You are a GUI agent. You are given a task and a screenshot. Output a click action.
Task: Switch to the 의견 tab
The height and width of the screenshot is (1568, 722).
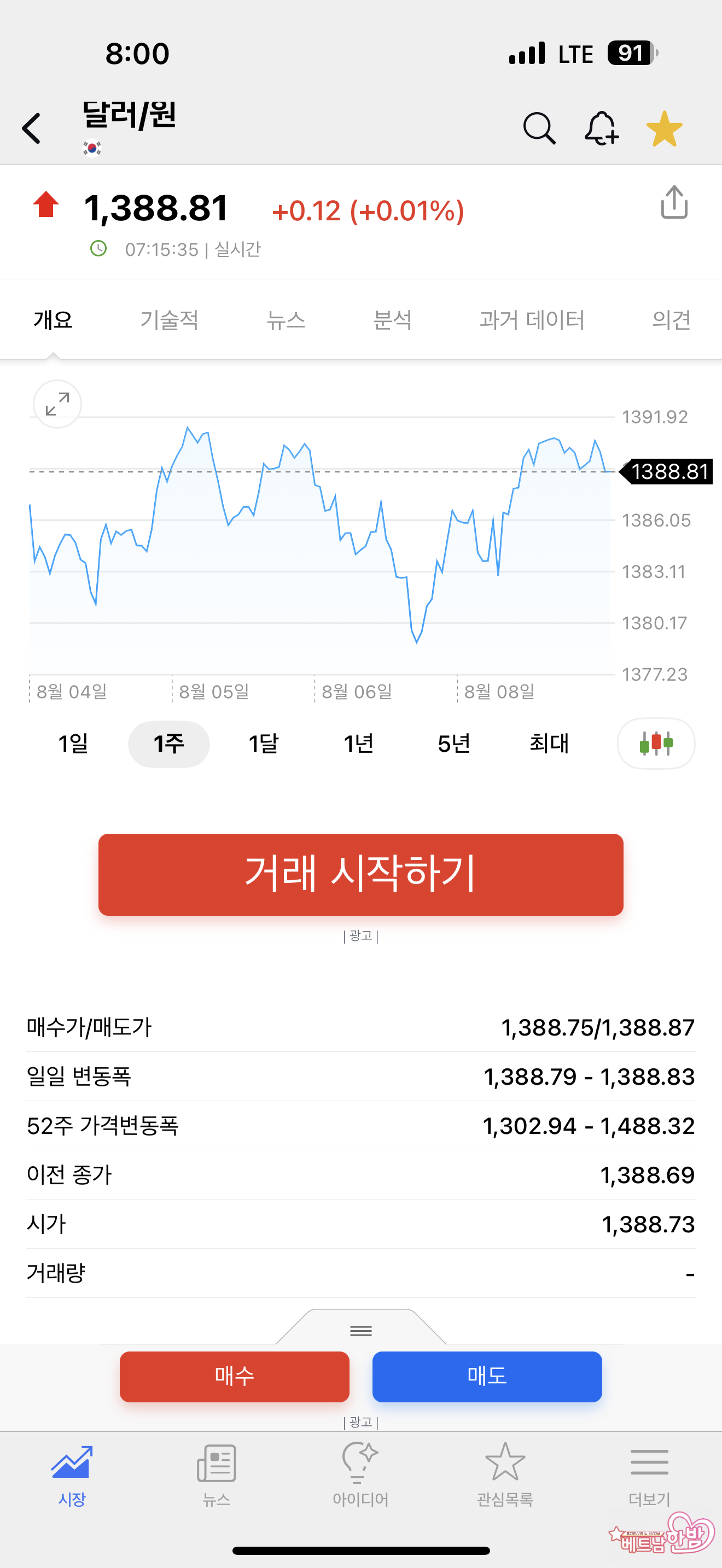671,320
